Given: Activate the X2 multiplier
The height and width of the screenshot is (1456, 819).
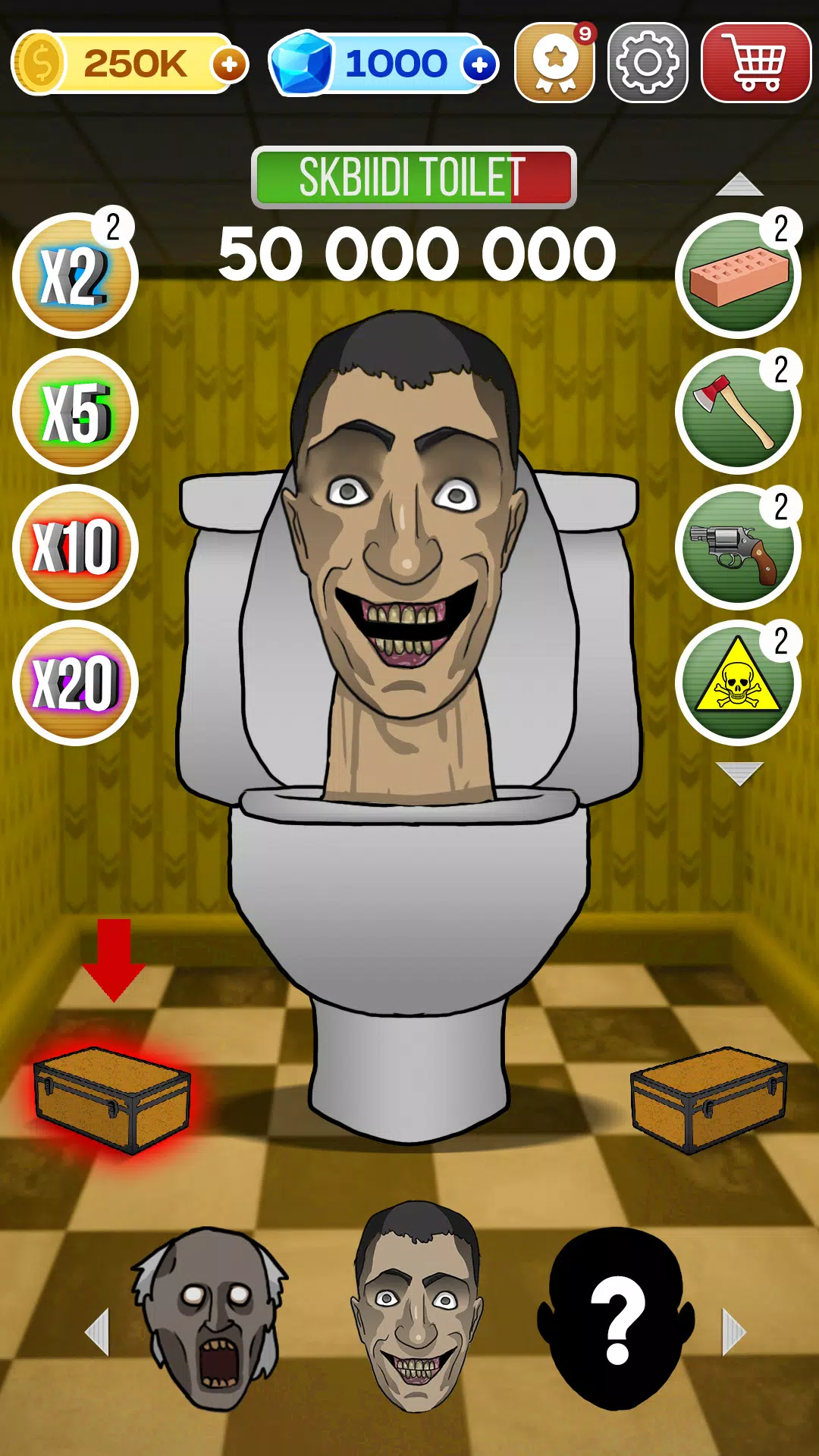Looking at the screenshot, I should click(x=75, y=276).
